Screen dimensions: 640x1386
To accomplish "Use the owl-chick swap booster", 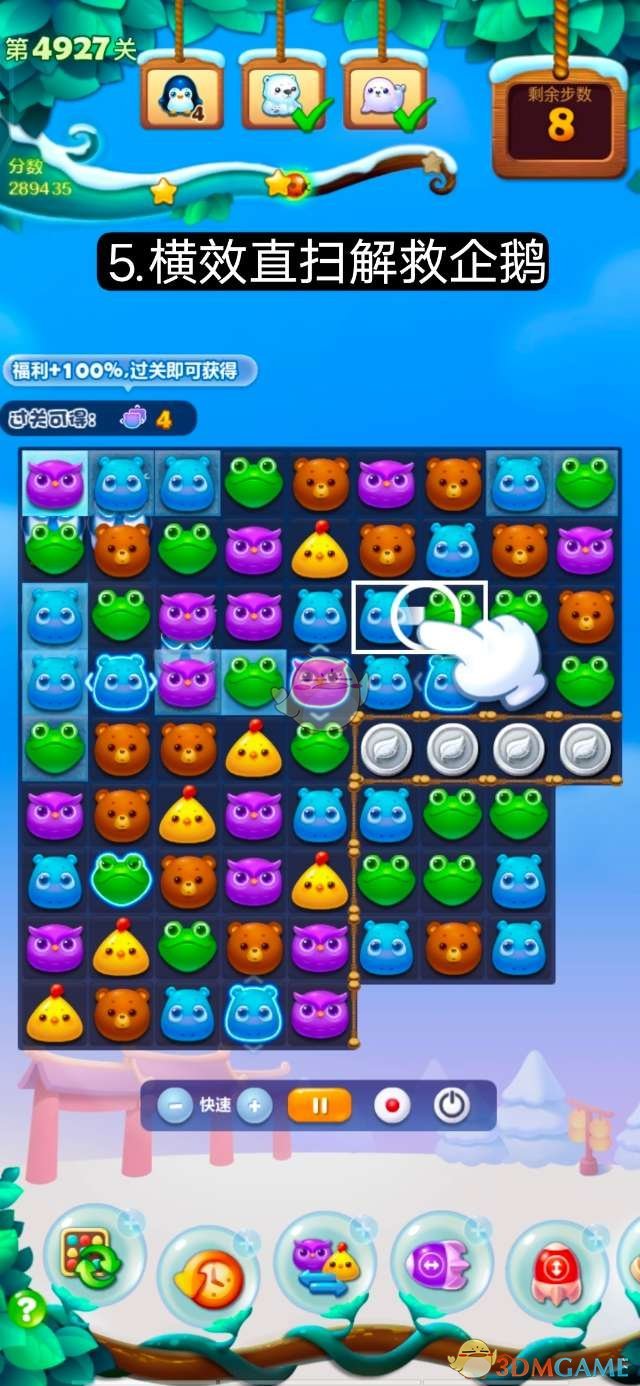I will [327, 1263].
